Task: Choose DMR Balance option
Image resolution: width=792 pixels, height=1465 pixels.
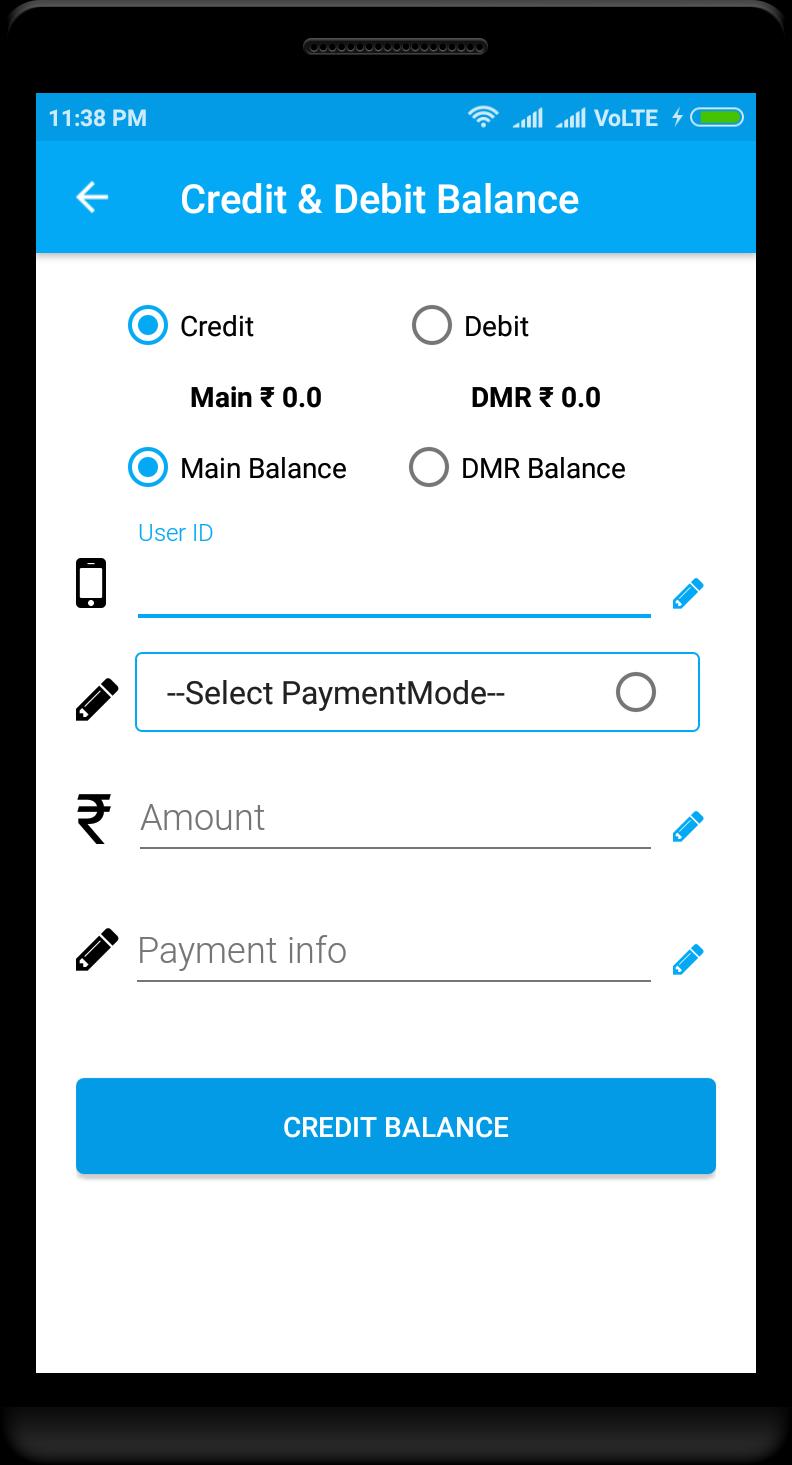Action: click(429, 468)
